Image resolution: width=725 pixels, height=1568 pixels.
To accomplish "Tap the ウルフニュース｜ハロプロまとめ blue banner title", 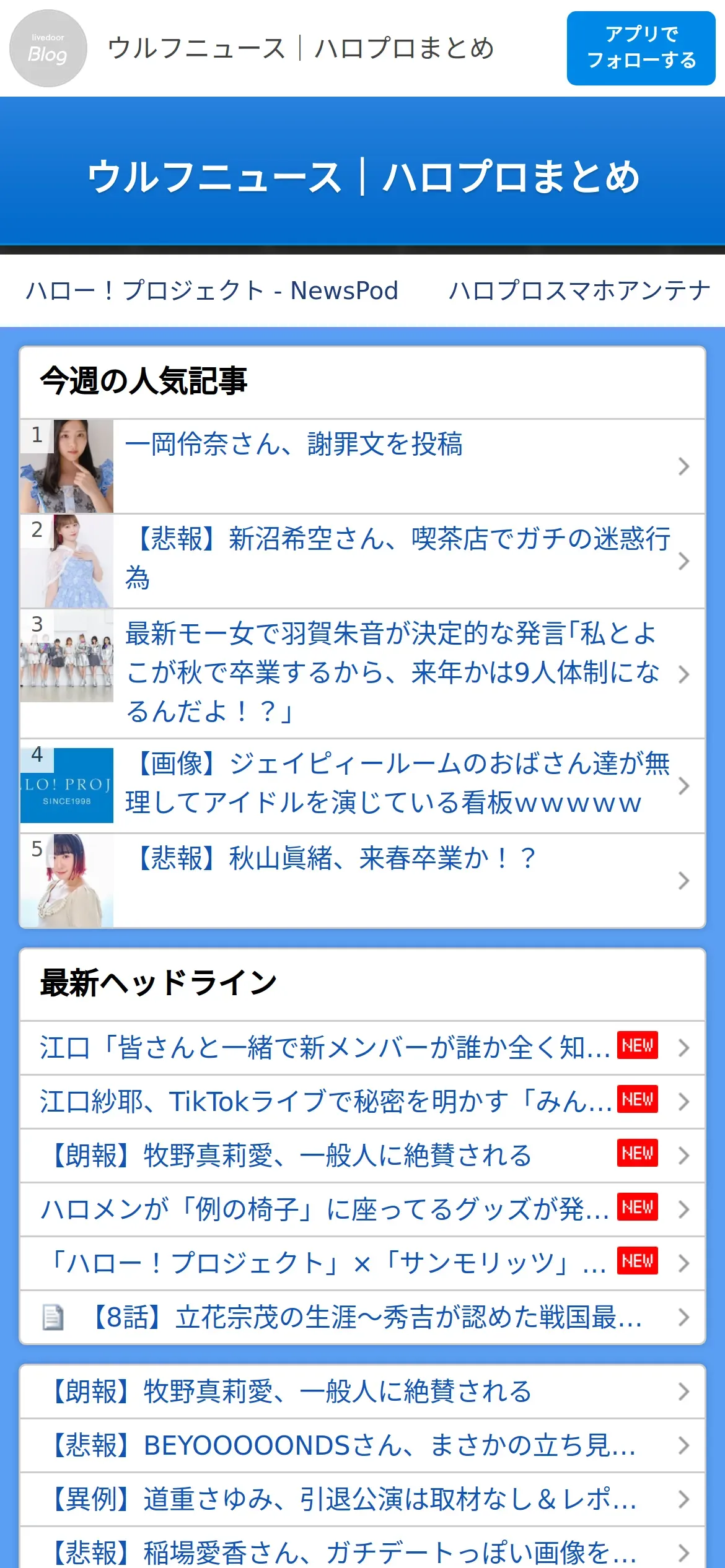I will tap(362, 176).
